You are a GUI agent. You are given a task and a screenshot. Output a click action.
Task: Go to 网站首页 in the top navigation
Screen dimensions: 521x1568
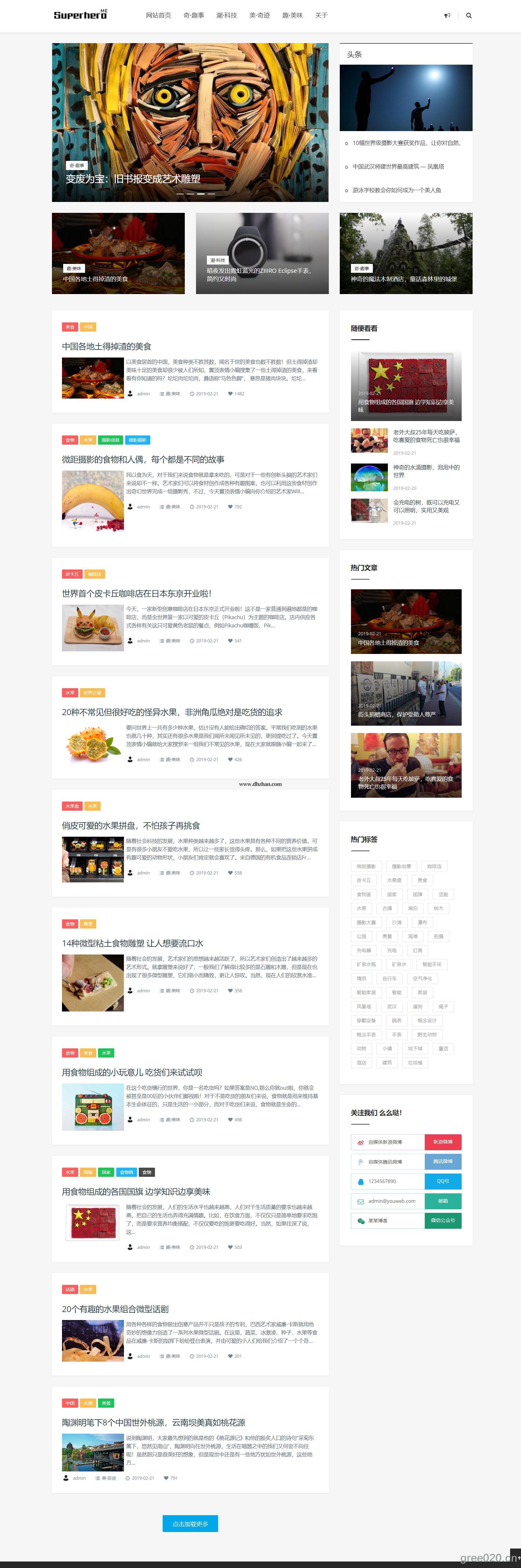click(158, 16)
